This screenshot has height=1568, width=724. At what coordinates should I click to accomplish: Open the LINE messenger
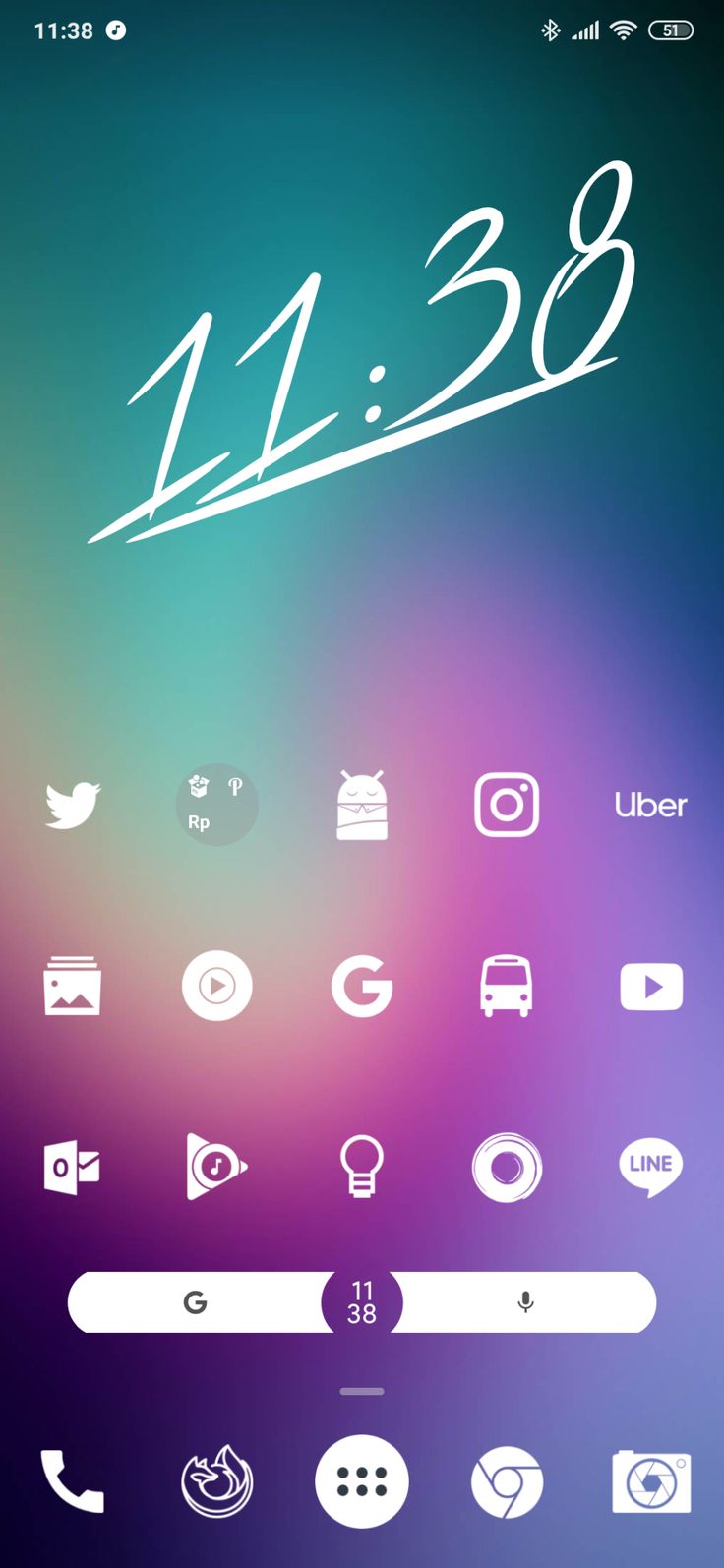tap(650, 1167)
